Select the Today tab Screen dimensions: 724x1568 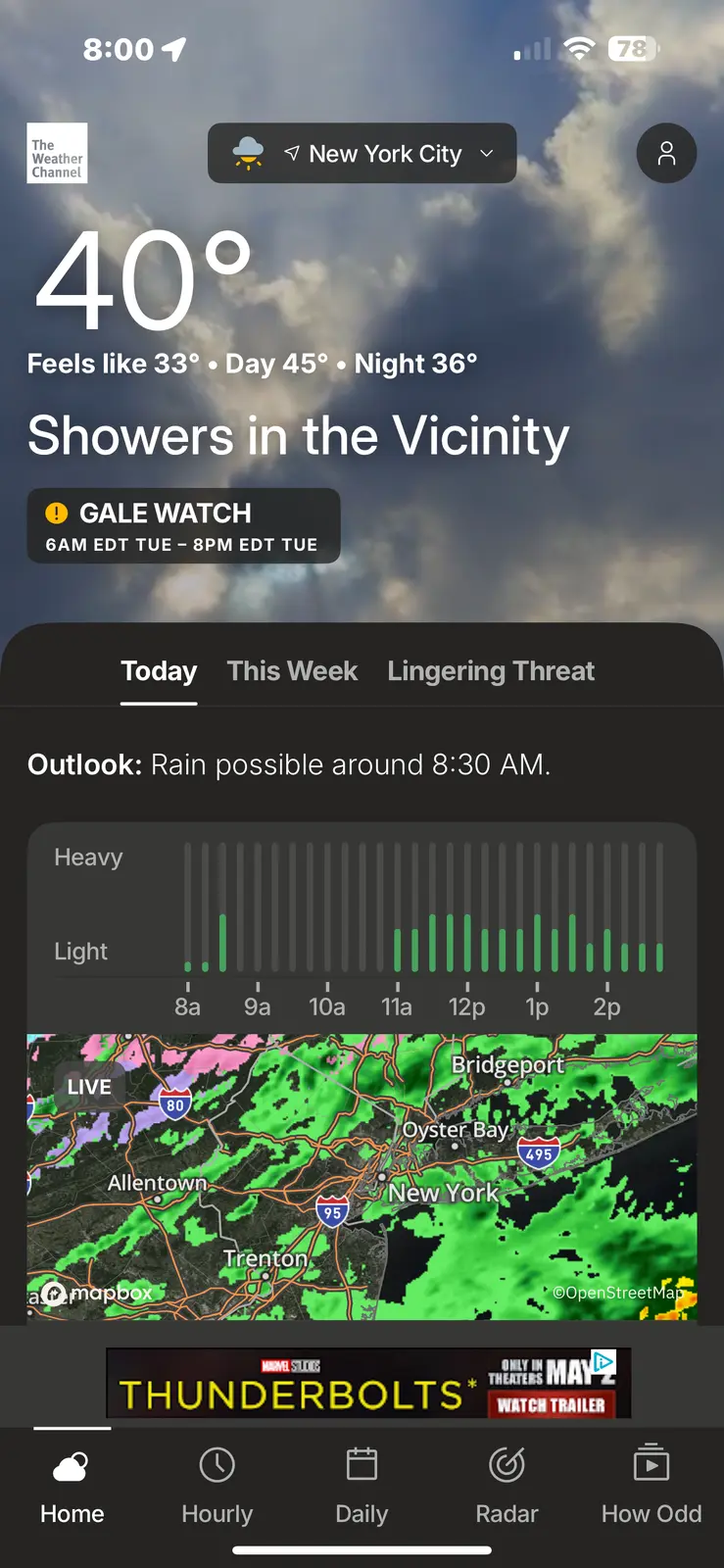(x=159, y=671)
